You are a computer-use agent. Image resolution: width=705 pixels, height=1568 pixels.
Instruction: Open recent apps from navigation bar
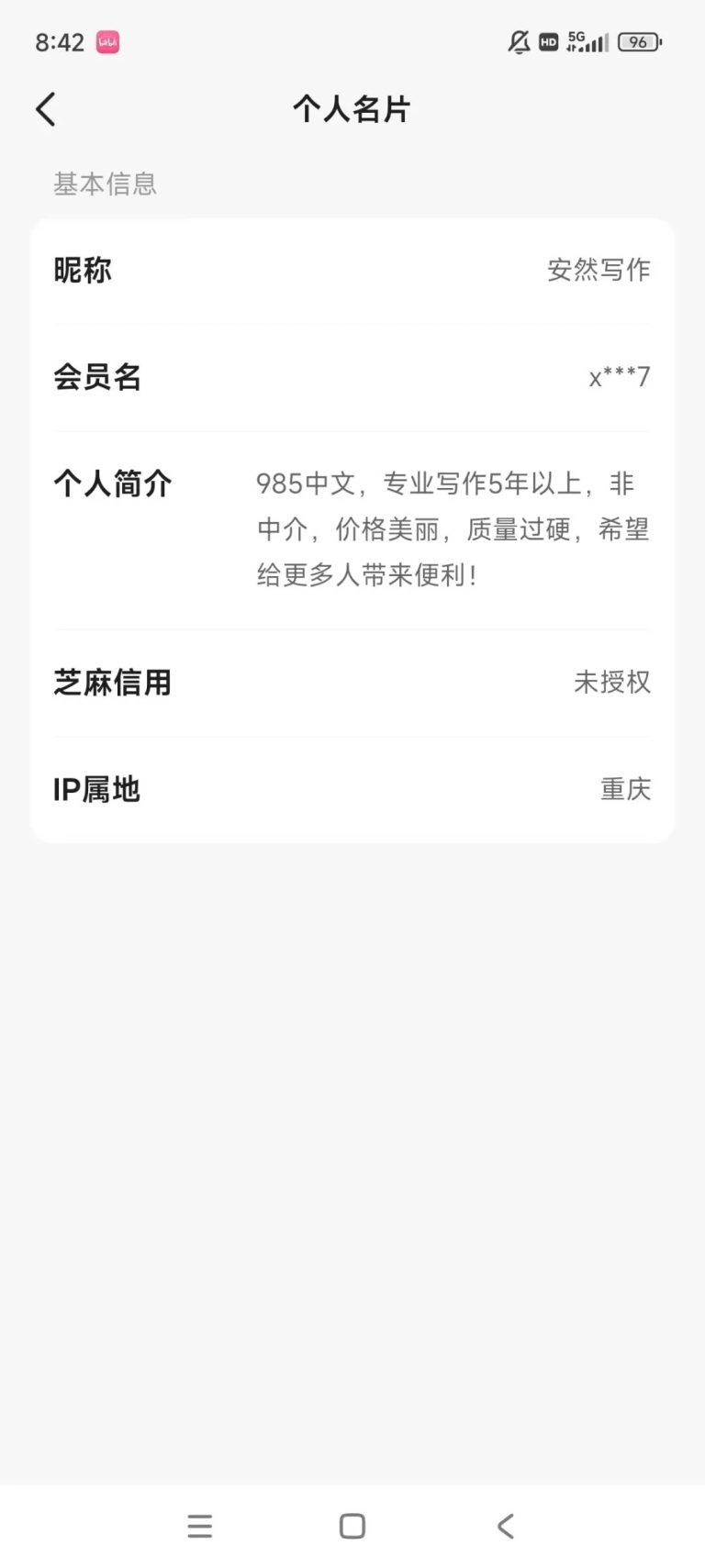pyautogui.click(x=199, y=1525)
